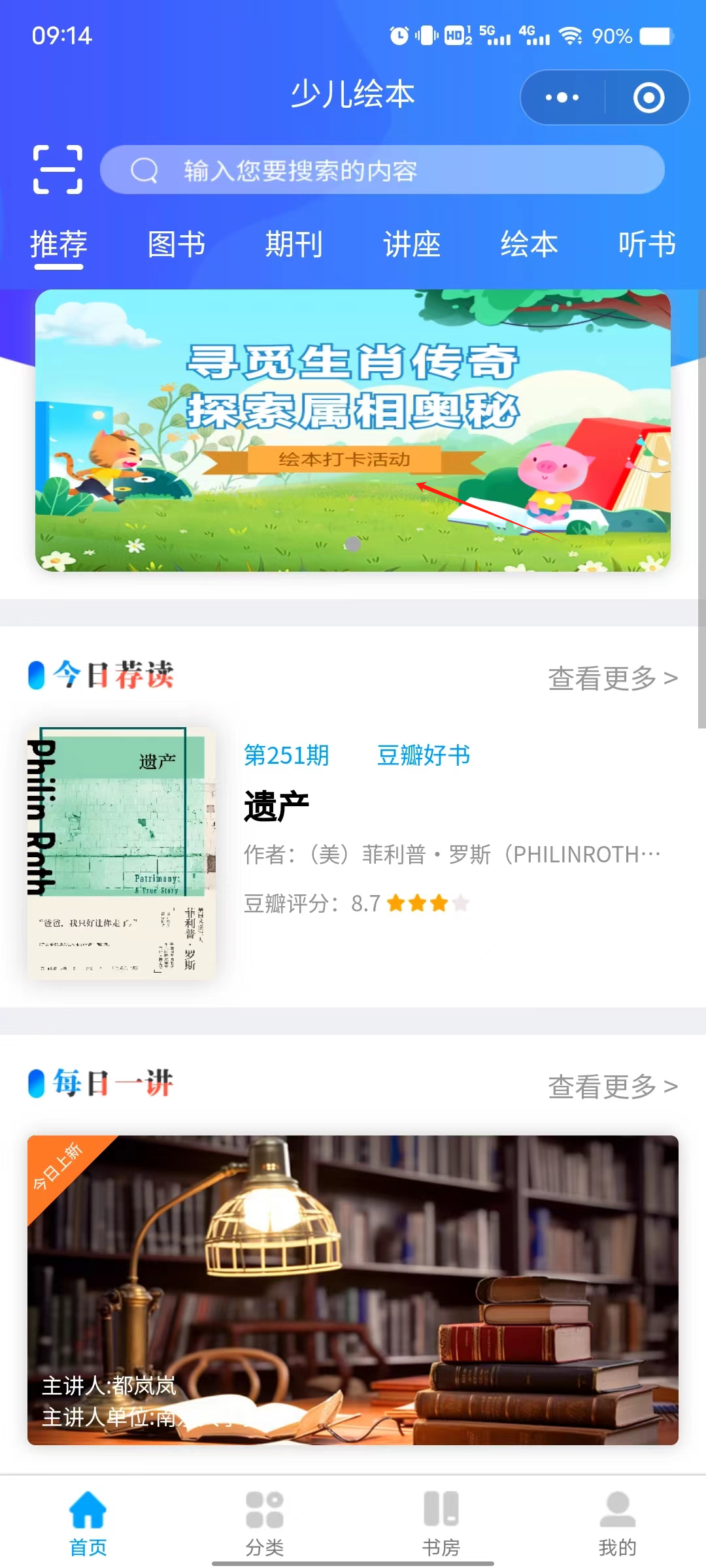Tap the search input field
Viewport: 706px width, 1568px height.
[x=382, y=170]
